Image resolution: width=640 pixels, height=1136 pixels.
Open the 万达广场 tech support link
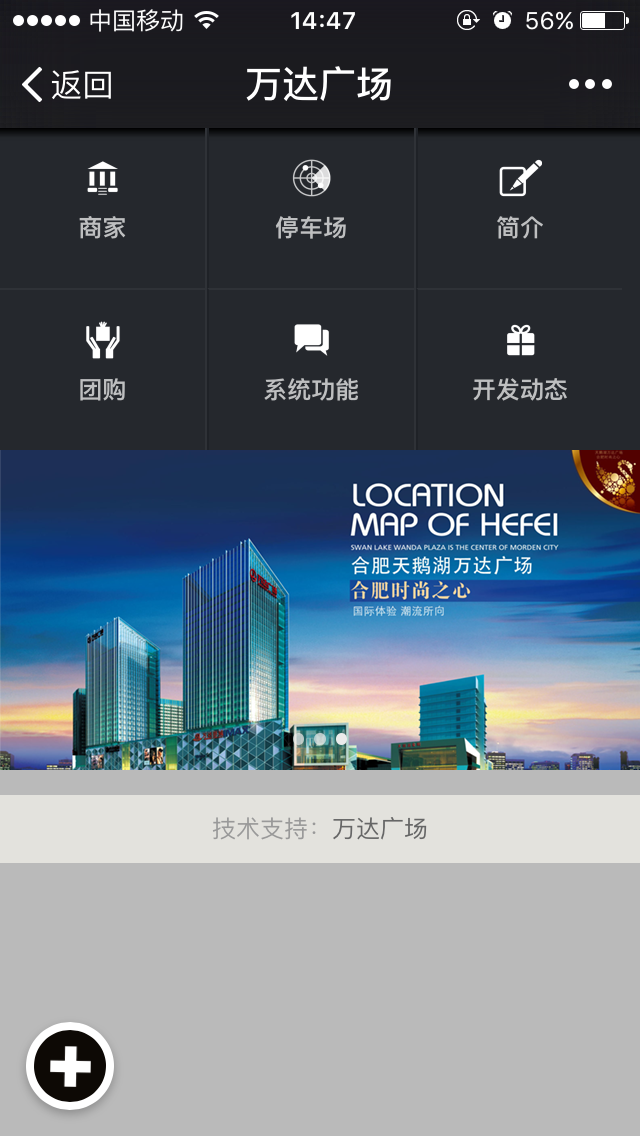[380, 829]
